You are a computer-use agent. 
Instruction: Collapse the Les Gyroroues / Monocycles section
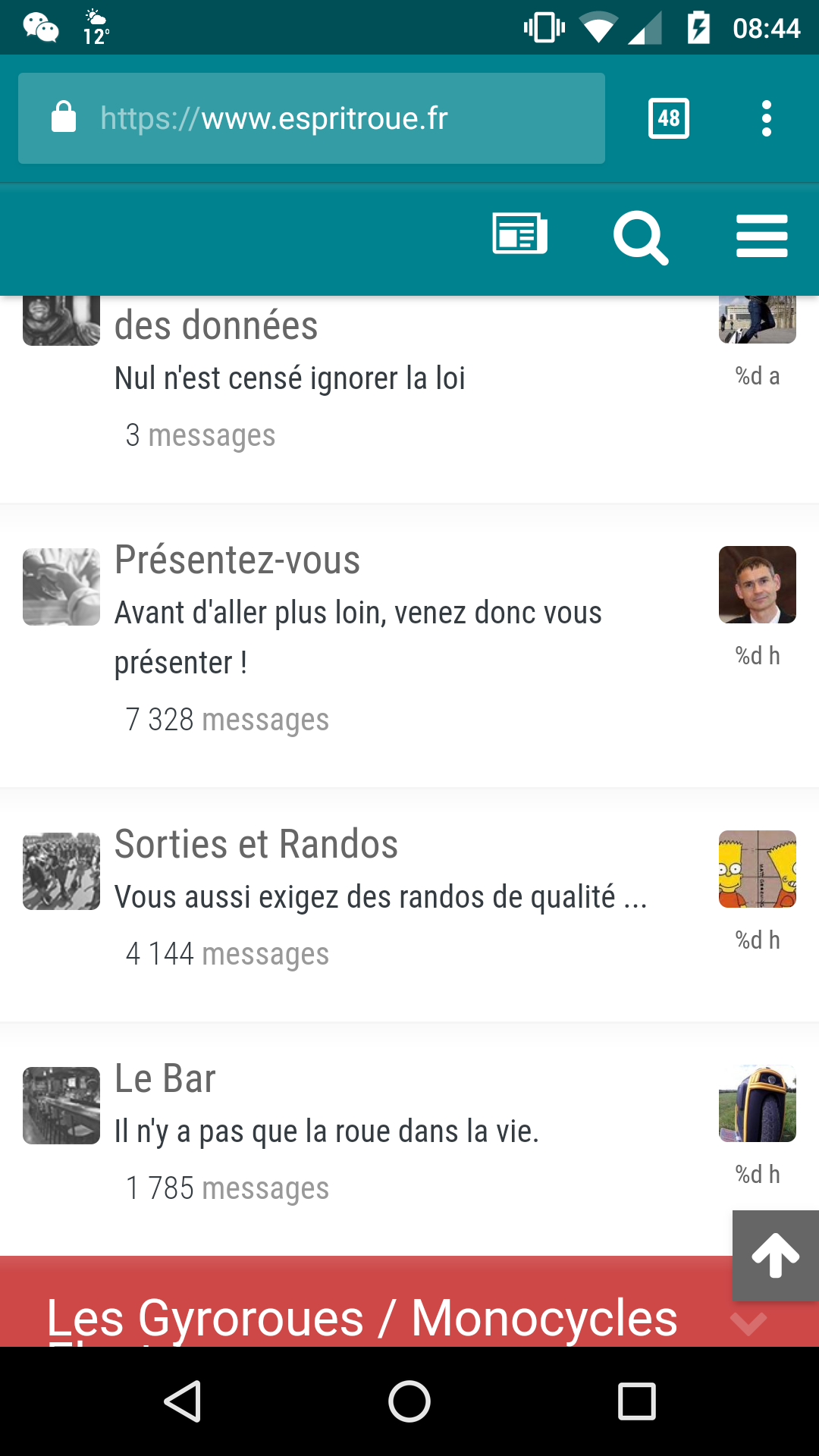point(748,1323)
